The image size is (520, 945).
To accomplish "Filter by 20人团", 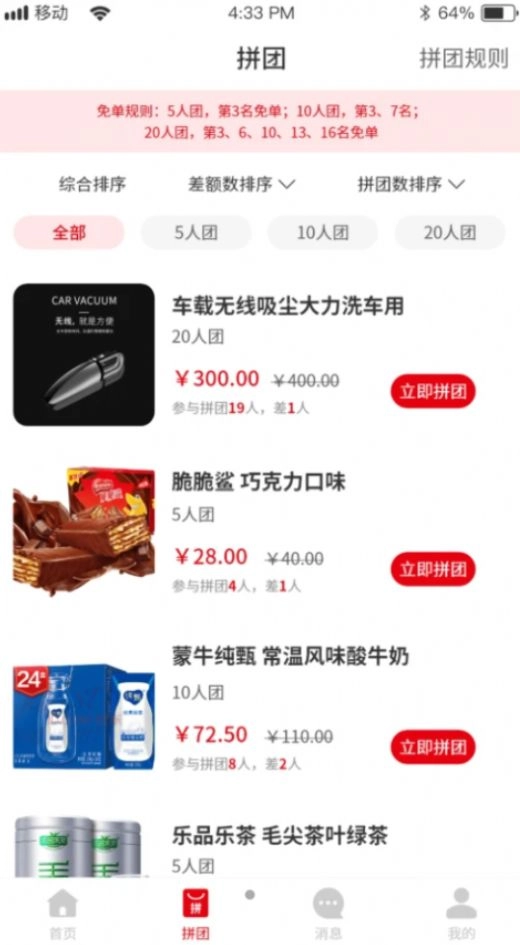I will [450, 233].
